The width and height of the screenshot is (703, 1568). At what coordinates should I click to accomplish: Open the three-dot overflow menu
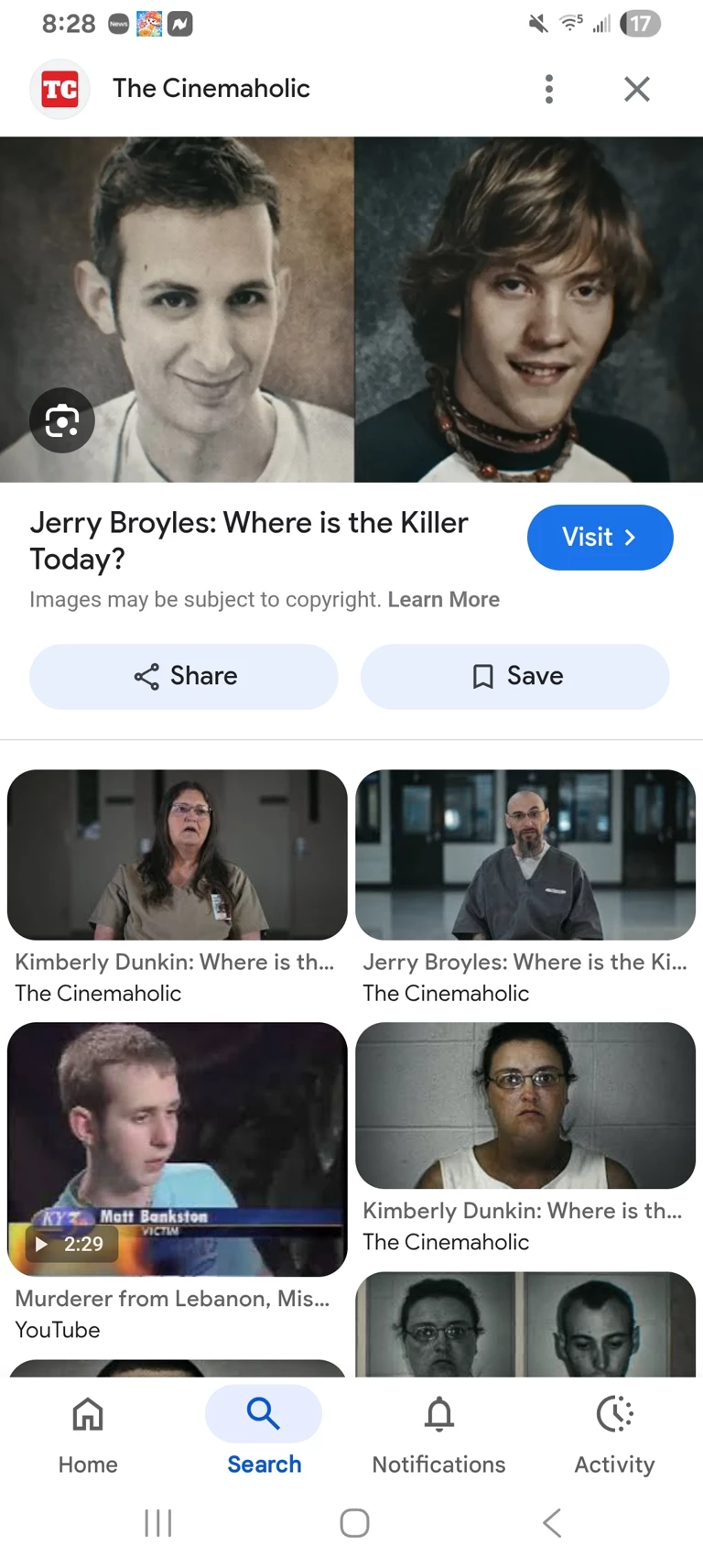549,89
